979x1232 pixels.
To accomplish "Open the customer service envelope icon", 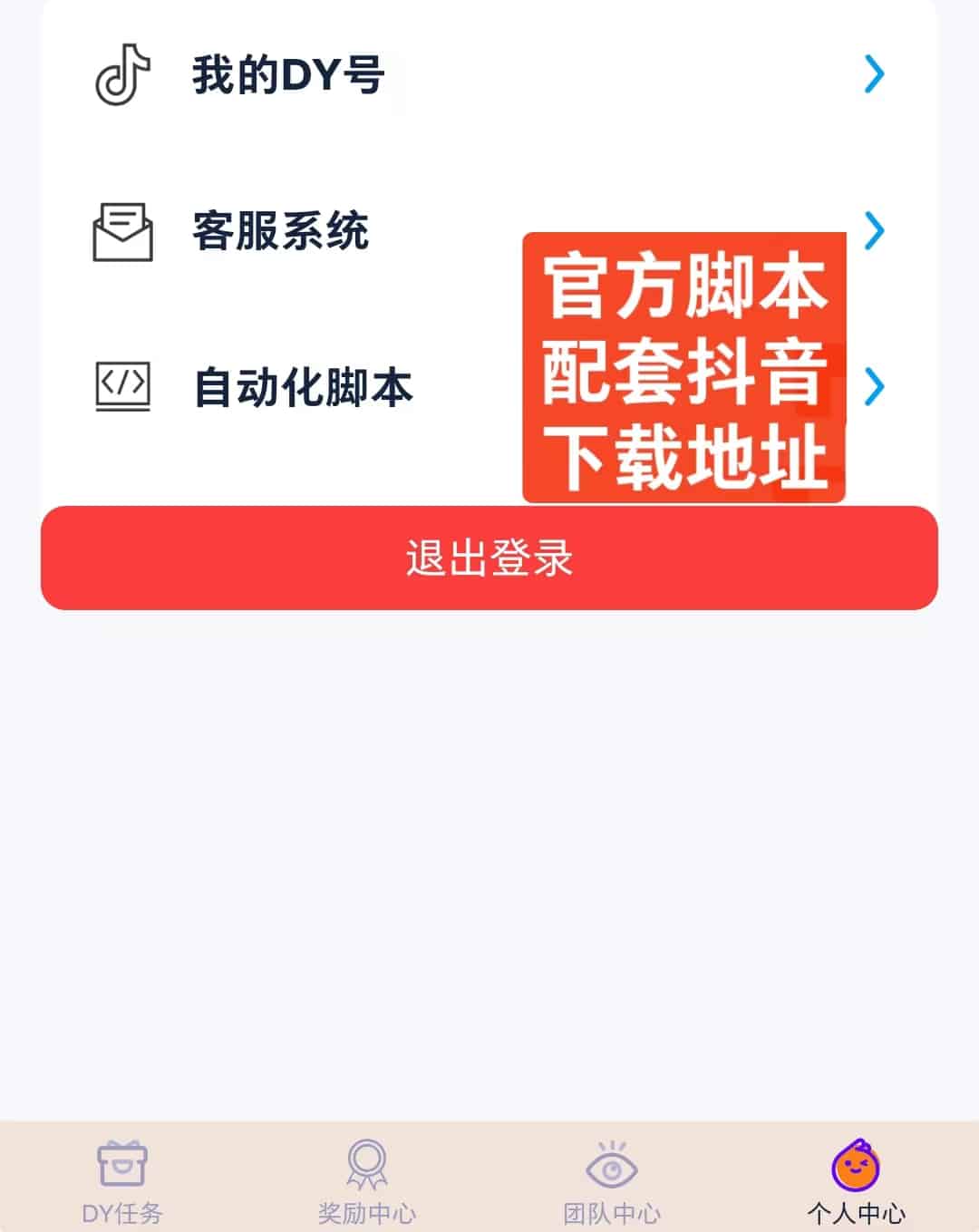I will point(121,233).
